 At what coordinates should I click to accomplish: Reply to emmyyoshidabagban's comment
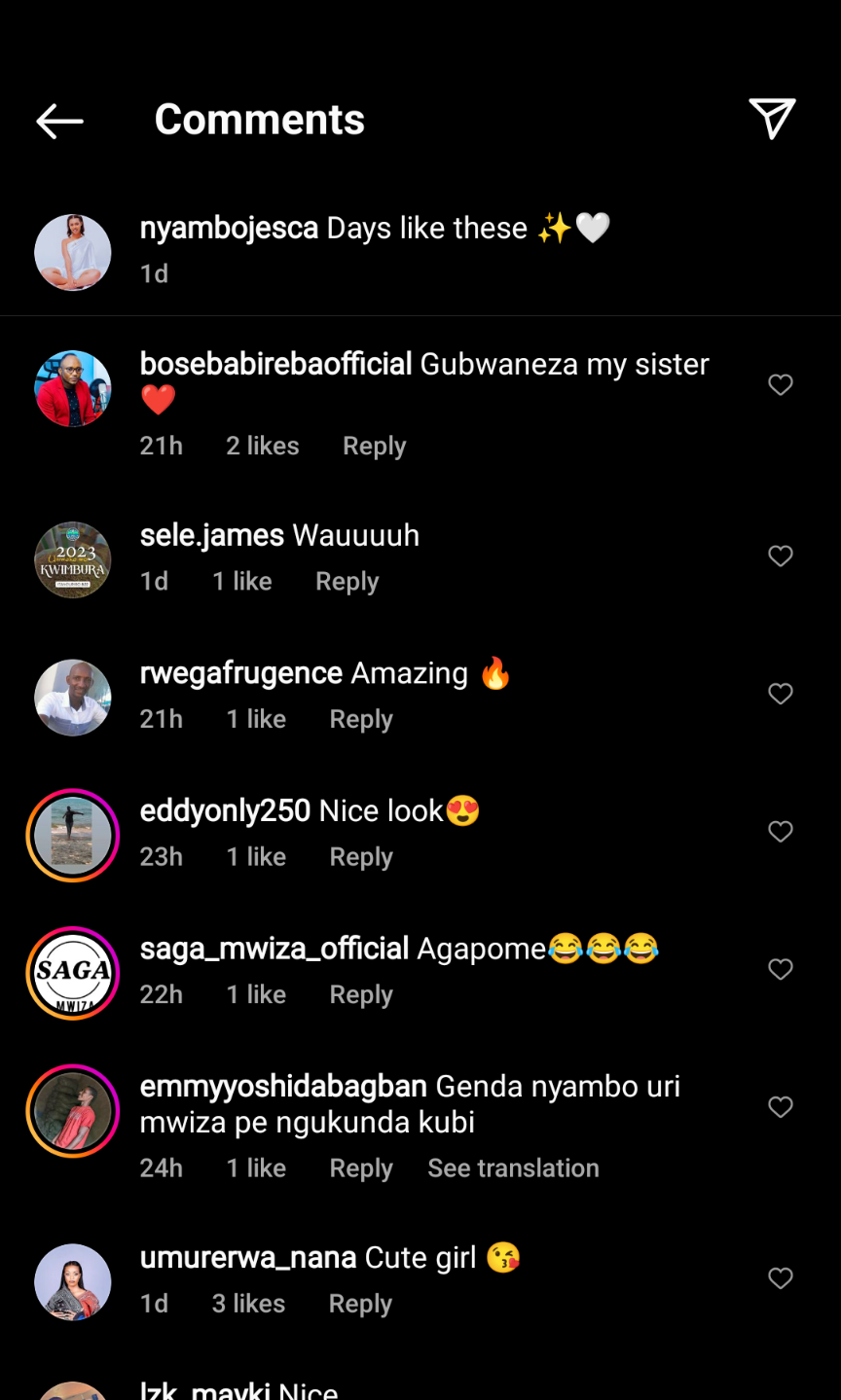(x=361, y=1167)
